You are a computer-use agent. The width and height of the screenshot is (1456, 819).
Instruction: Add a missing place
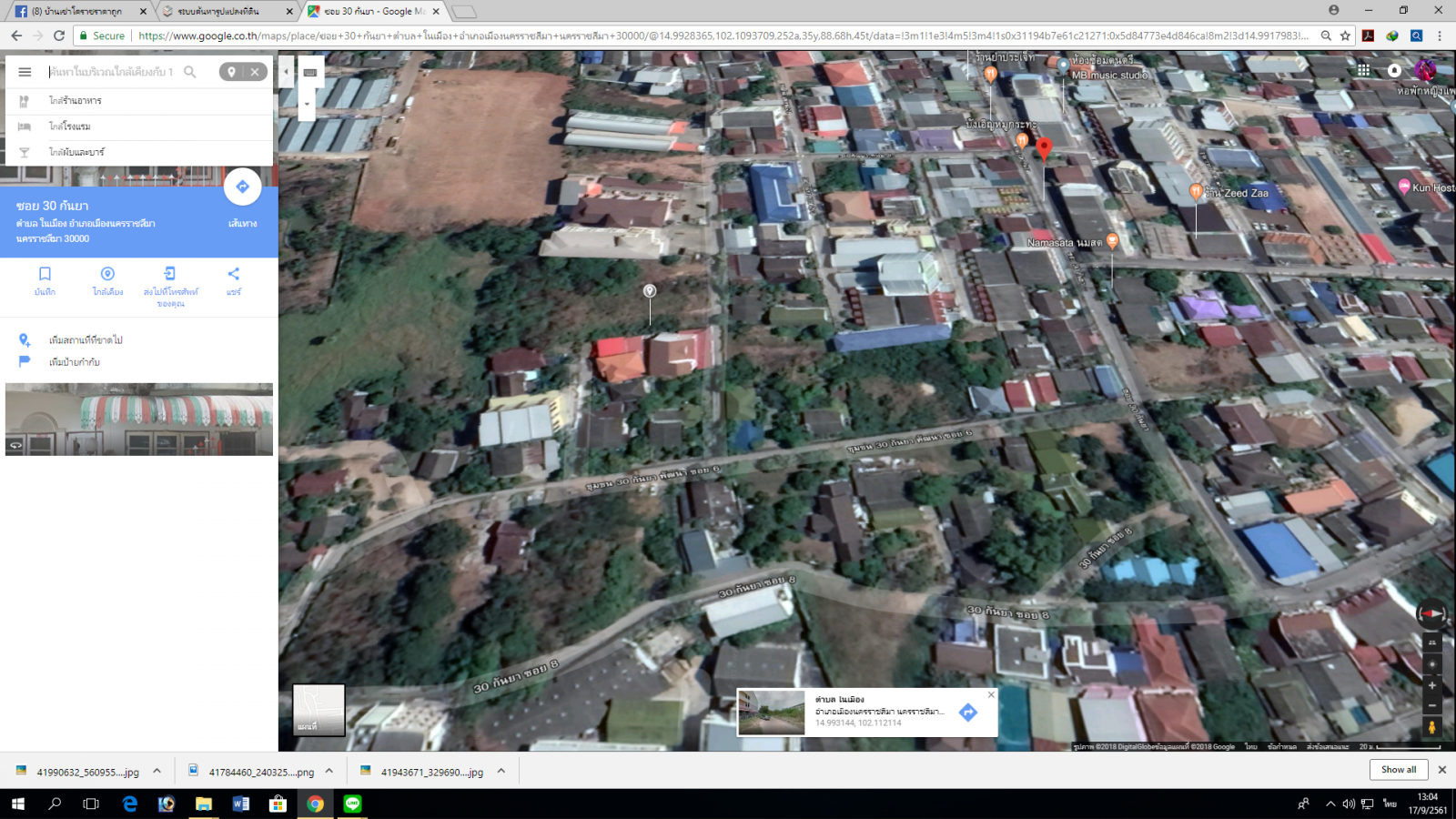pyautogui.click(x=86, y=339)
